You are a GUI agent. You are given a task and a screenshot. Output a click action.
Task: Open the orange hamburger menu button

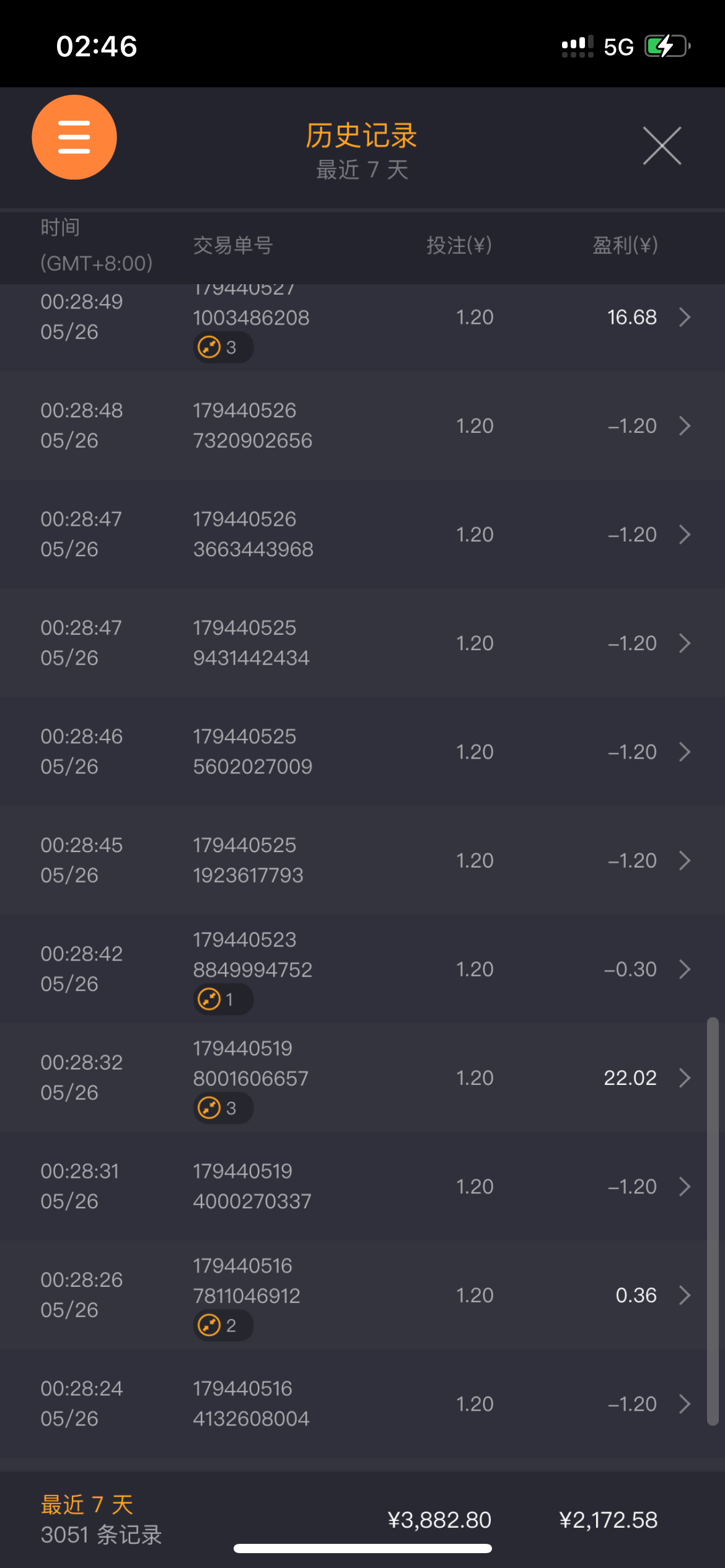[x=74, y=137]
